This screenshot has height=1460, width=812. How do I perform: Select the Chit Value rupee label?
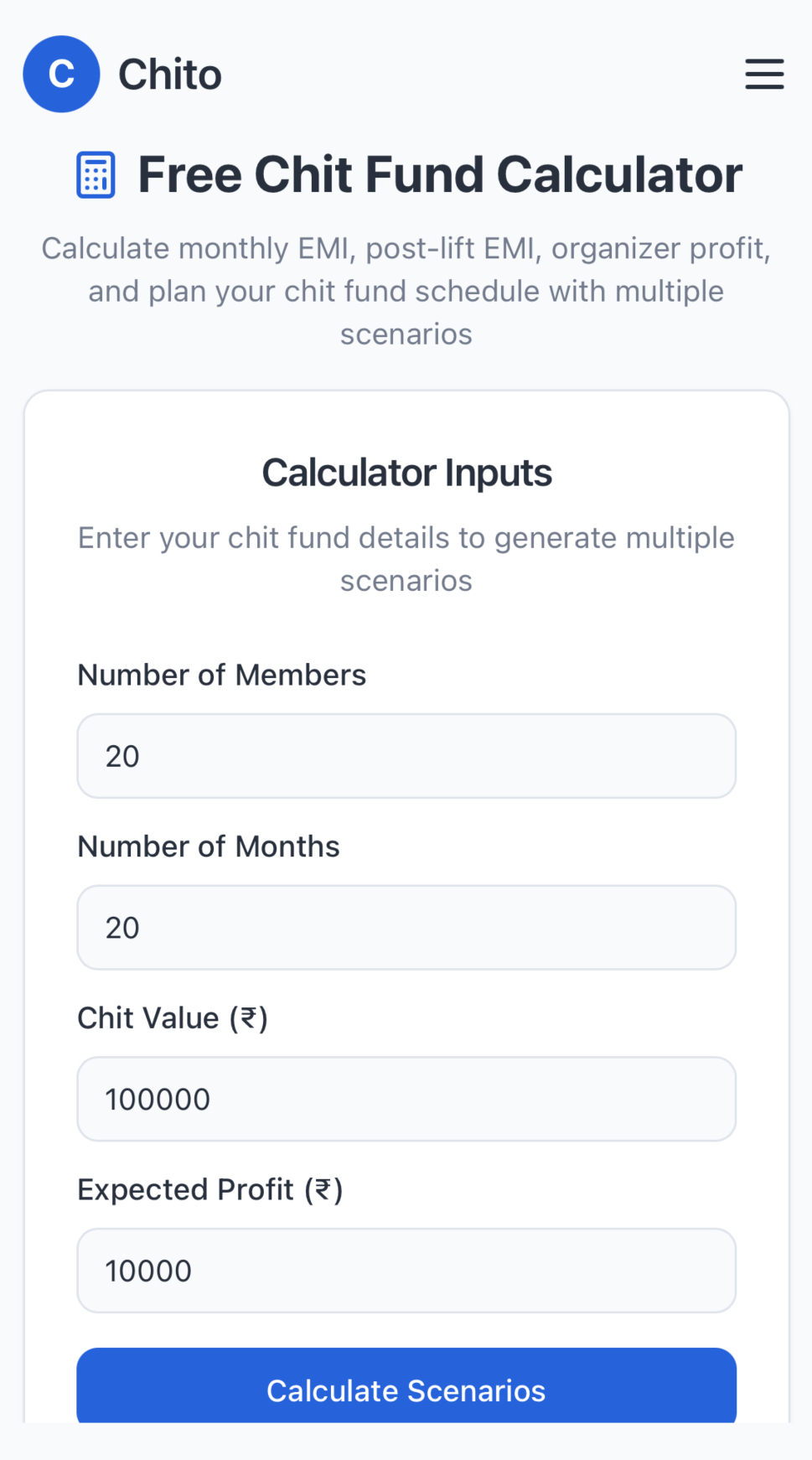(172, 1017)
